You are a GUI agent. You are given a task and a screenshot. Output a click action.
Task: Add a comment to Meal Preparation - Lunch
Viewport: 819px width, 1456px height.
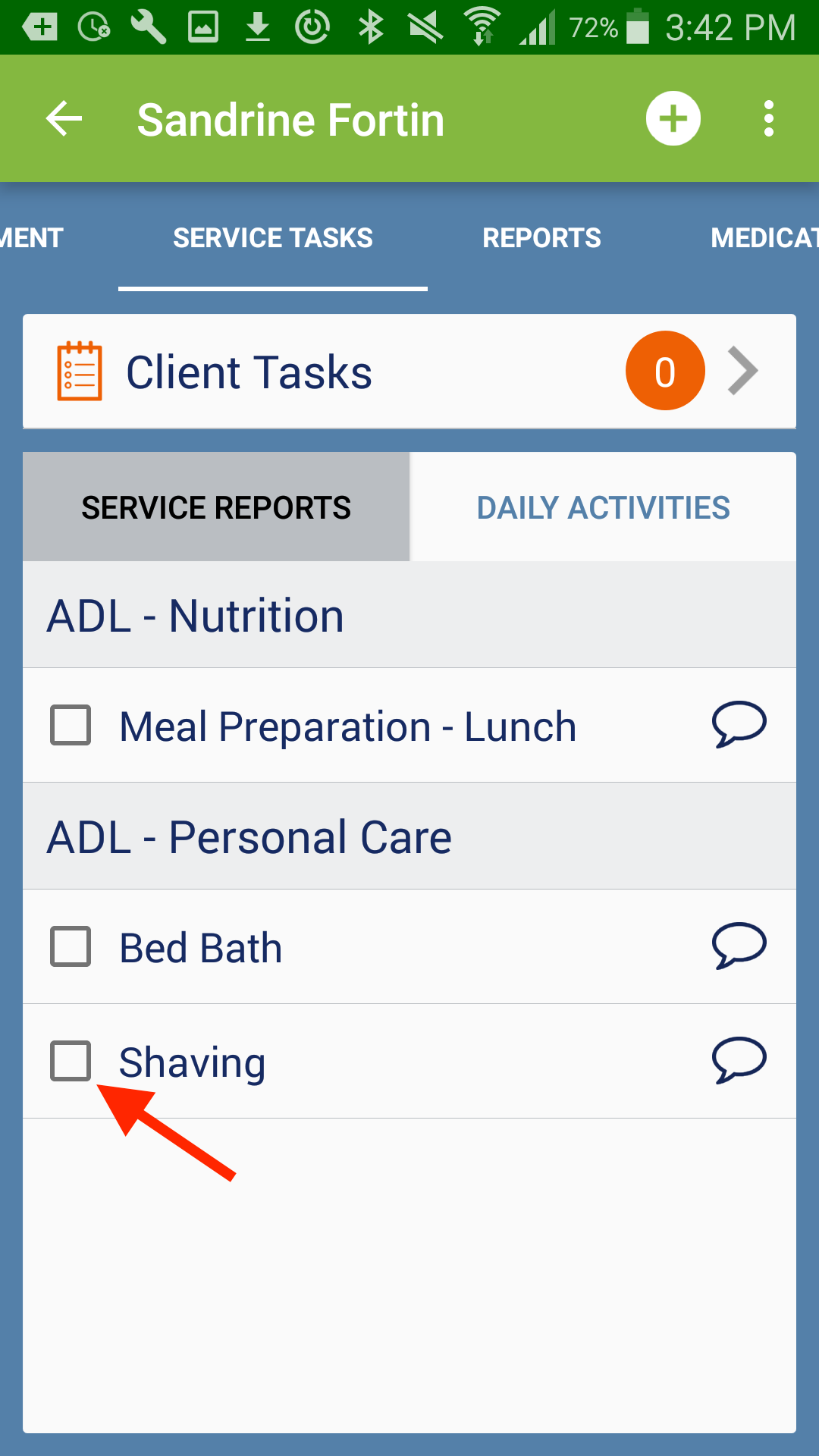pyautogui.click(x=739, y=724)
